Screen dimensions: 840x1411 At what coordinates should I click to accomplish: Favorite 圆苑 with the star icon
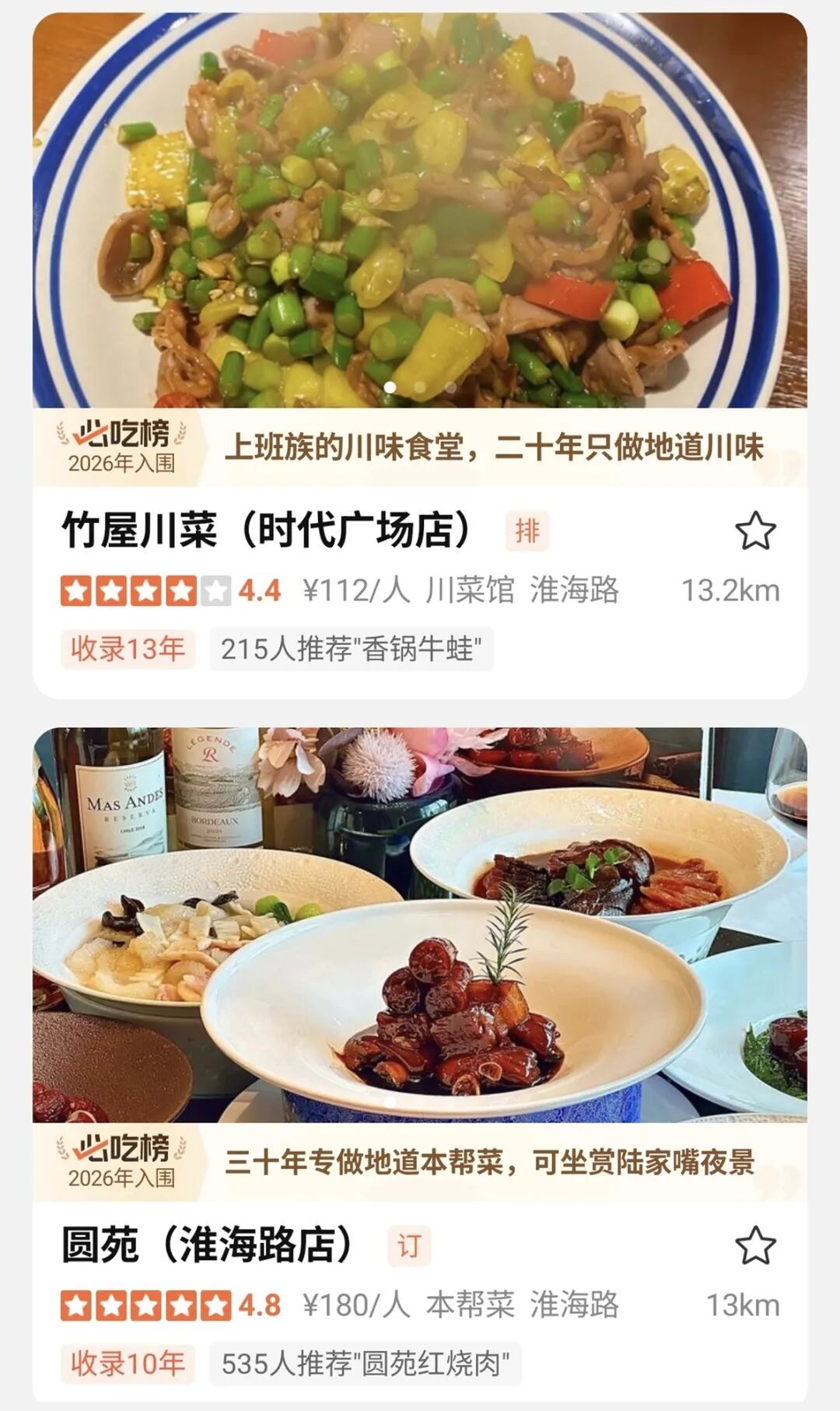(755, 1245)
